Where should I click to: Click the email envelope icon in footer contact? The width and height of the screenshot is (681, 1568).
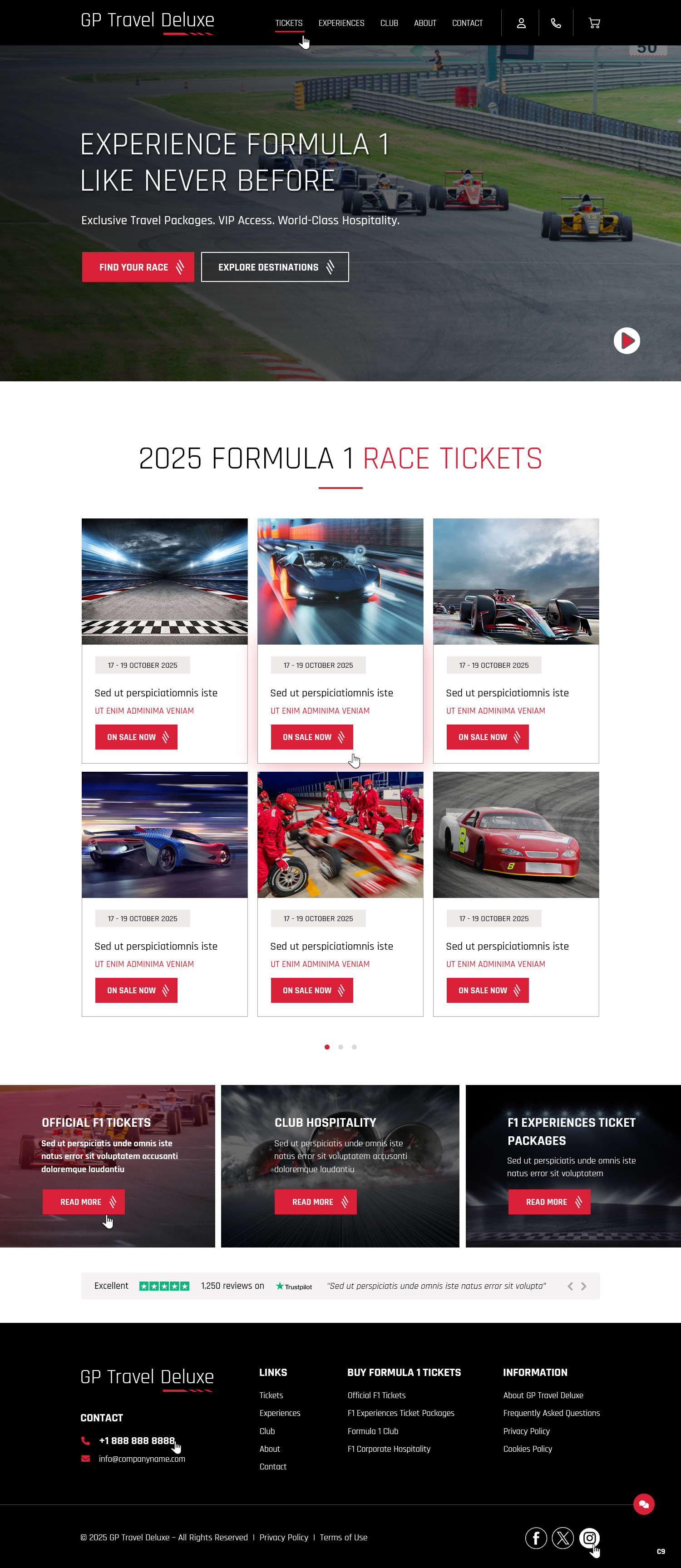click(84, 1459)
